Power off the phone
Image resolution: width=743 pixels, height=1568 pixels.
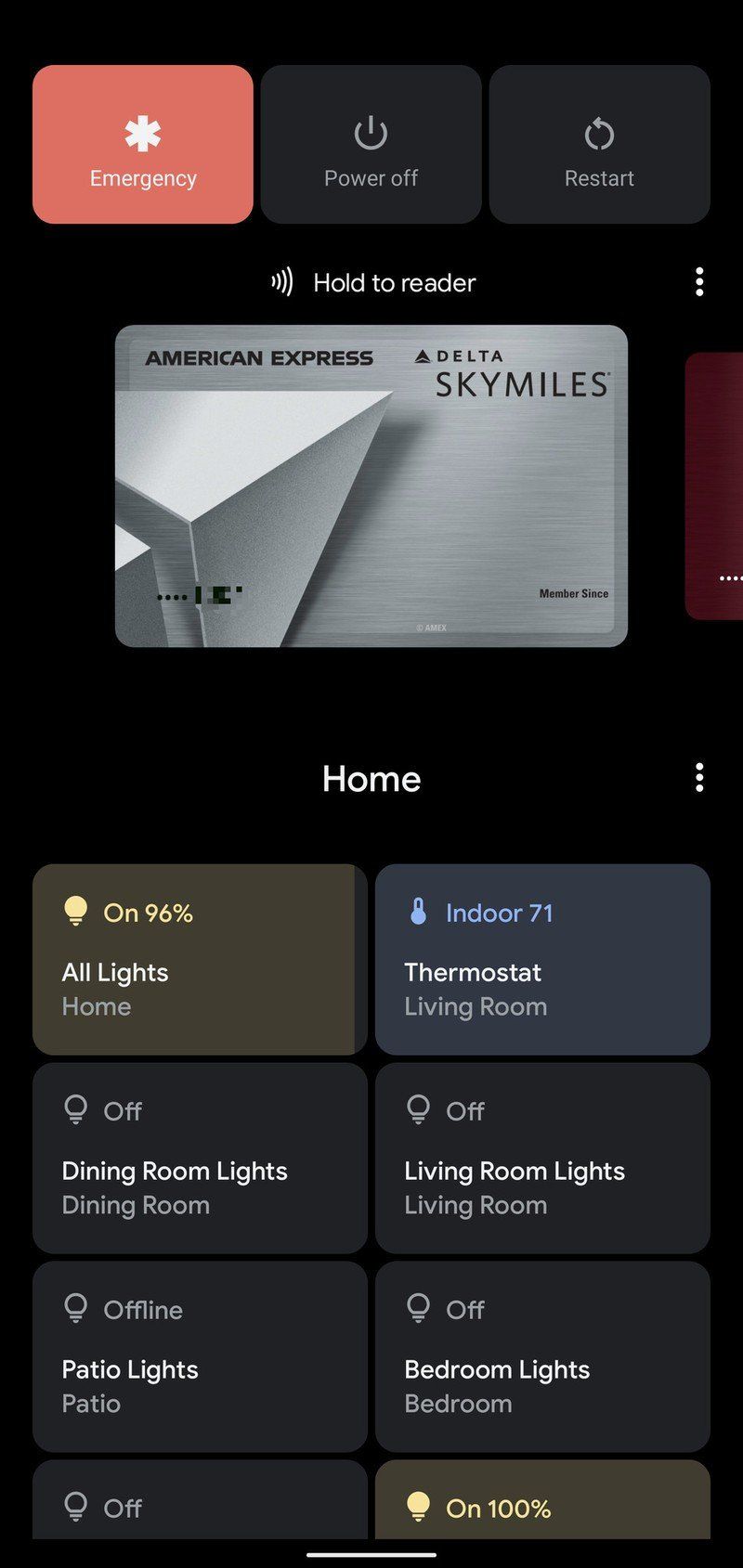tap(371, 145)
